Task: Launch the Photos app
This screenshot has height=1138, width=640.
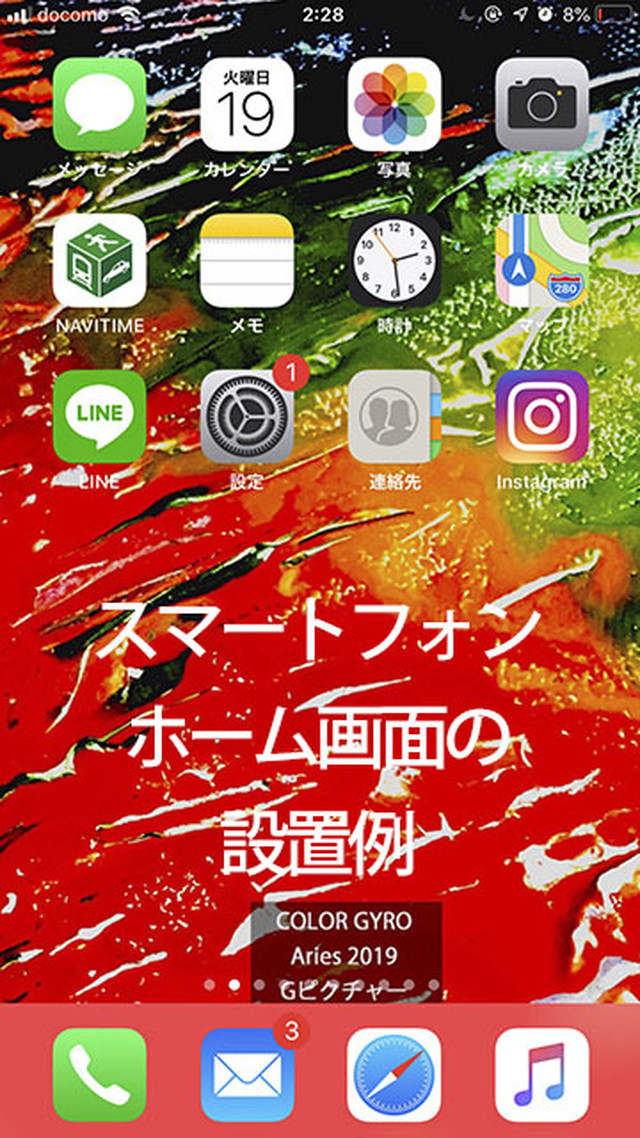Action: (394, 104)
